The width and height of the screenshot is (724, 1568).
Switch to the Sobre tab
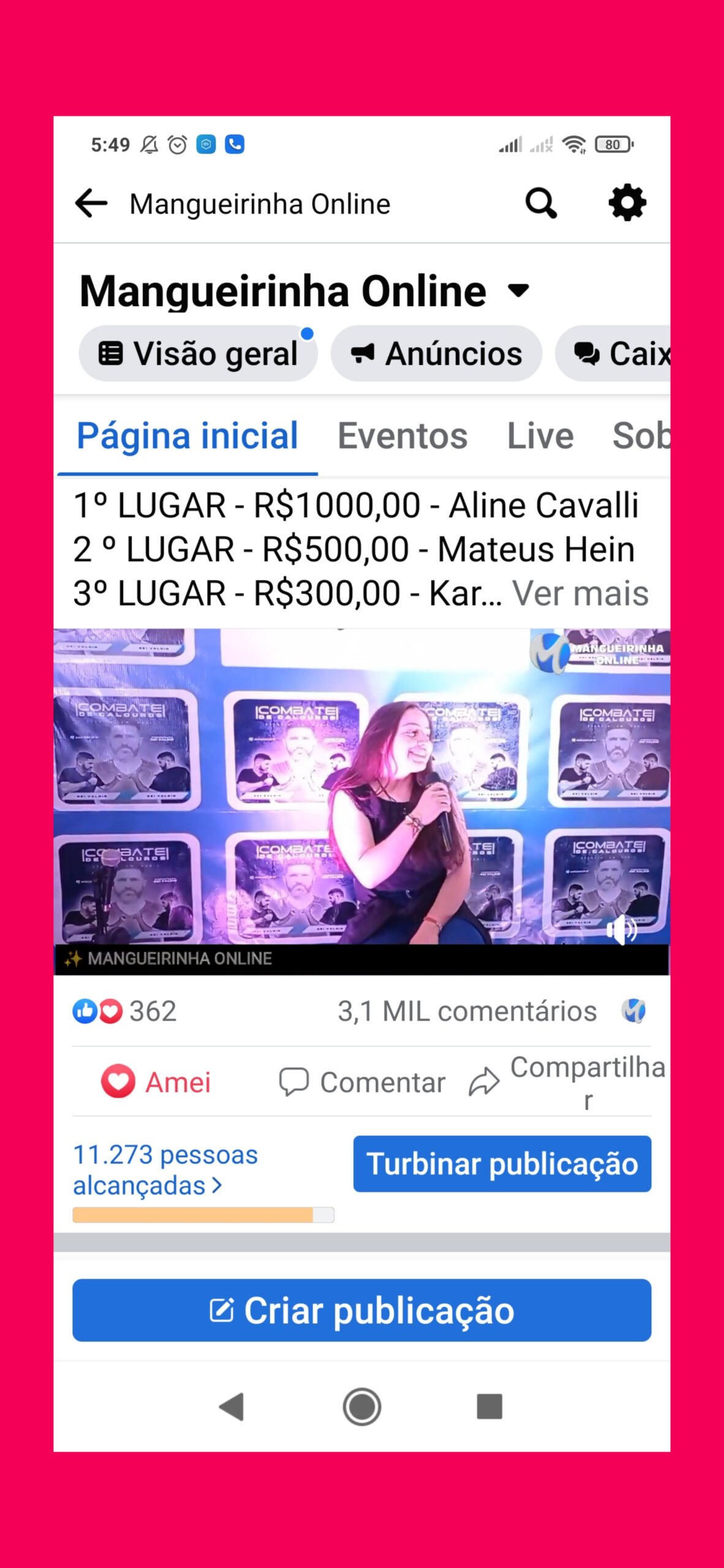640,436
